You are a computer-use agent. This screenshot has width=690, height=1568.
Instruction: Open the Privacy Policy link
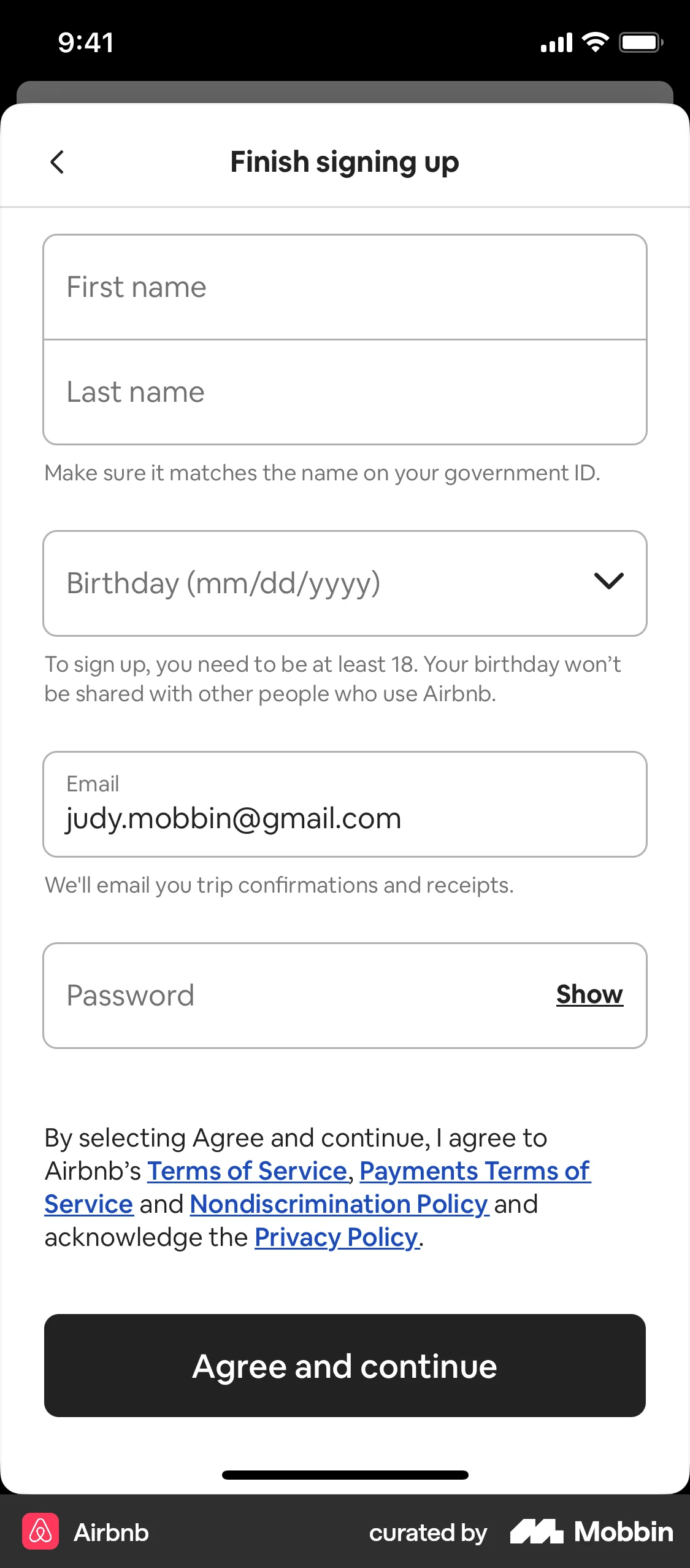click(337, 1237)
